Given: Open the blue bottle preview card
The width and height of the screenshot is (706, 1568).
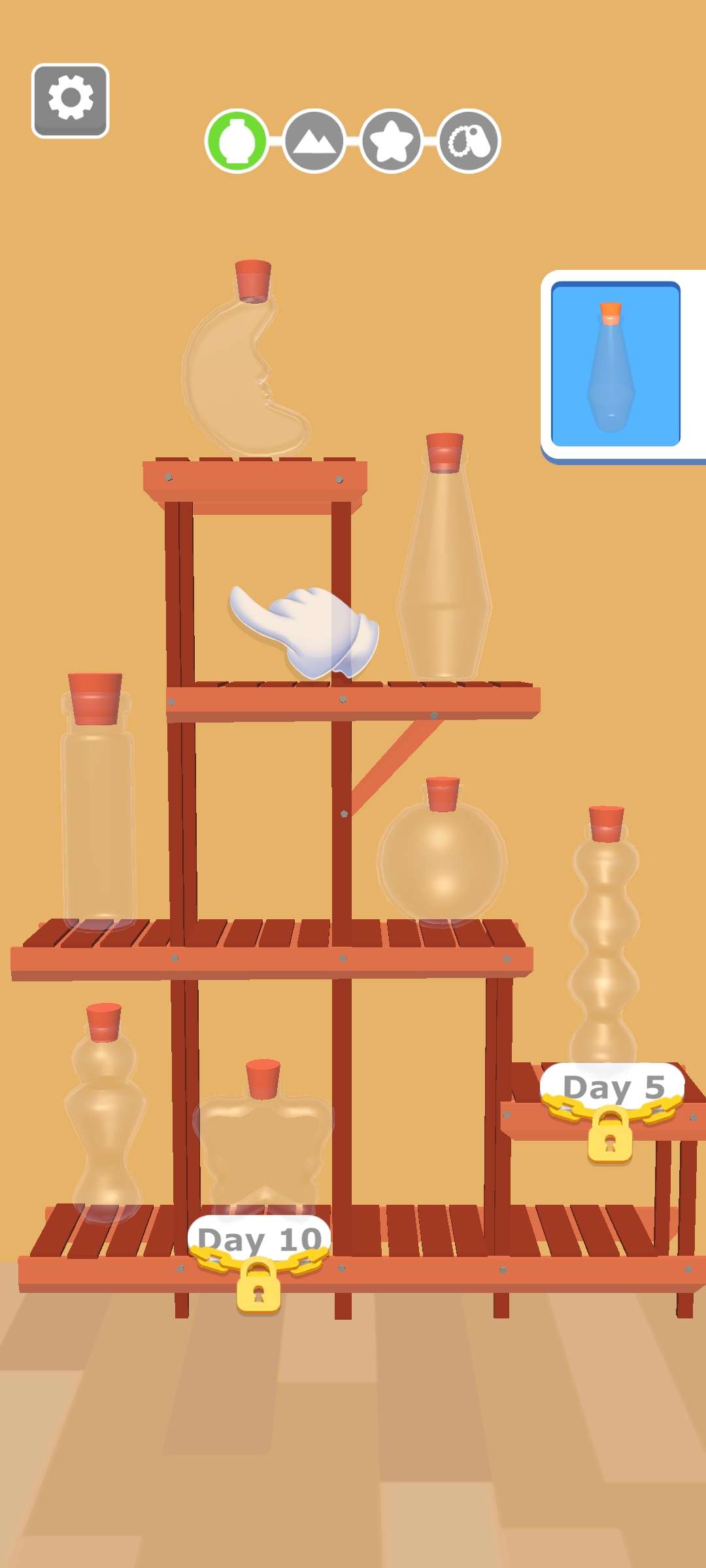Looking at the screenshot, I should [x=615, y=365].
